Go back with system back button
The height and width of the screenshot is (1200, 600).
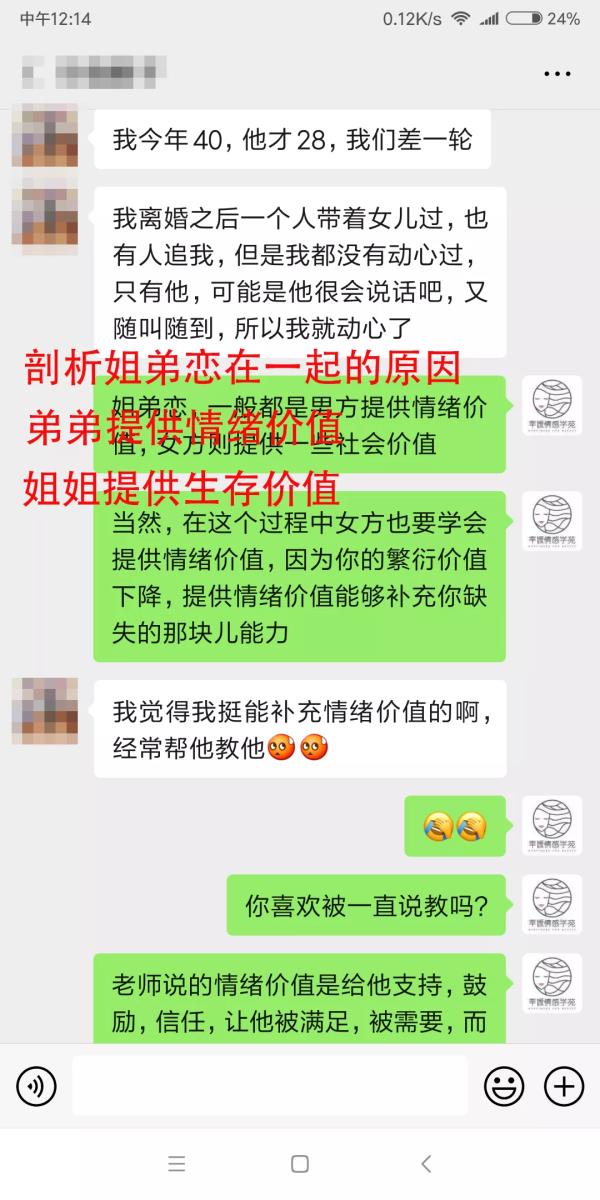pos(426,1163)
